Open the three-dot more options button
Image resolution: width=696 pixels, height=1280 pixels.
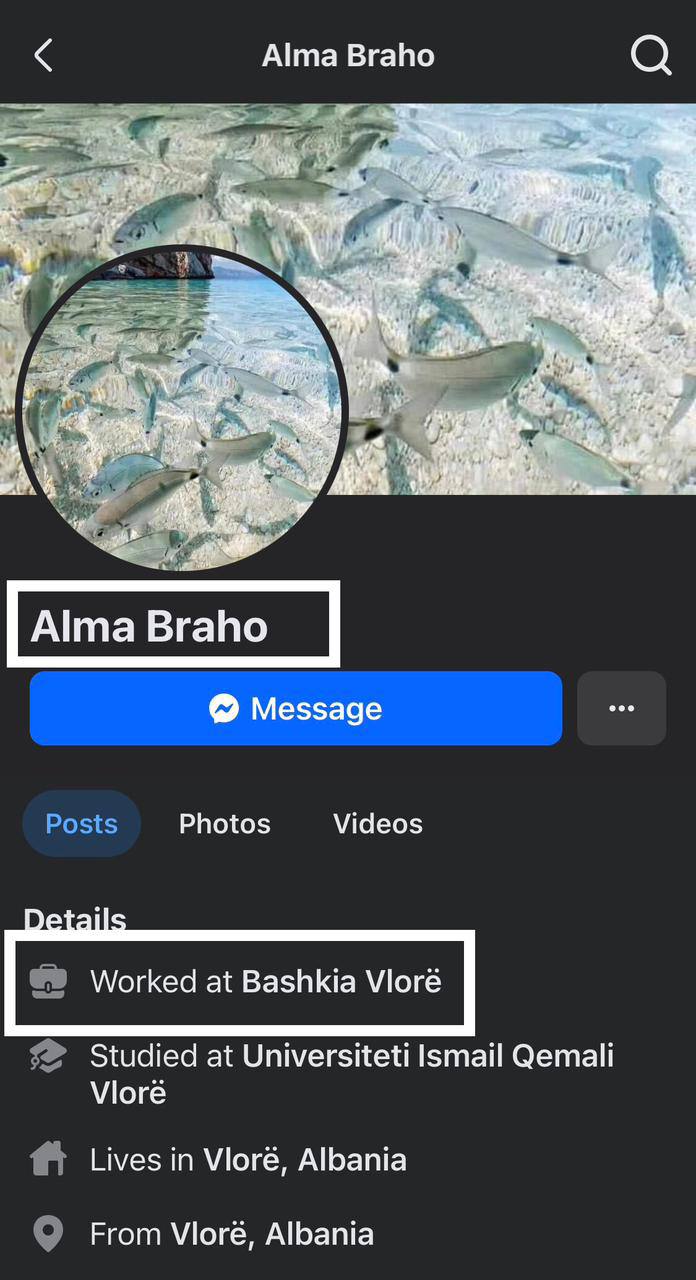coord(621,708)
